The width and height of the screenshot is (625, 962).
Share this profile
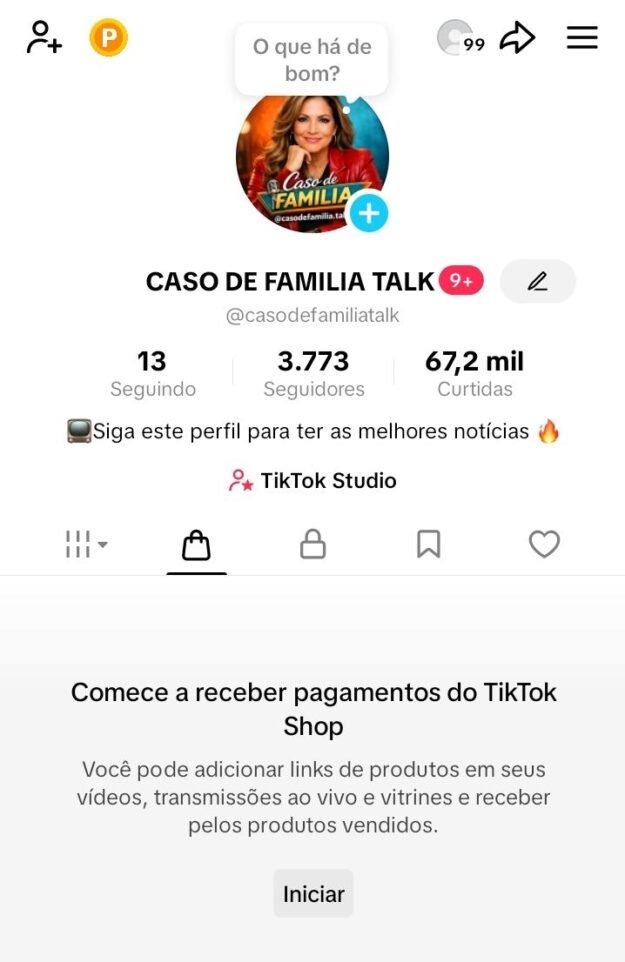click(517, 39)
